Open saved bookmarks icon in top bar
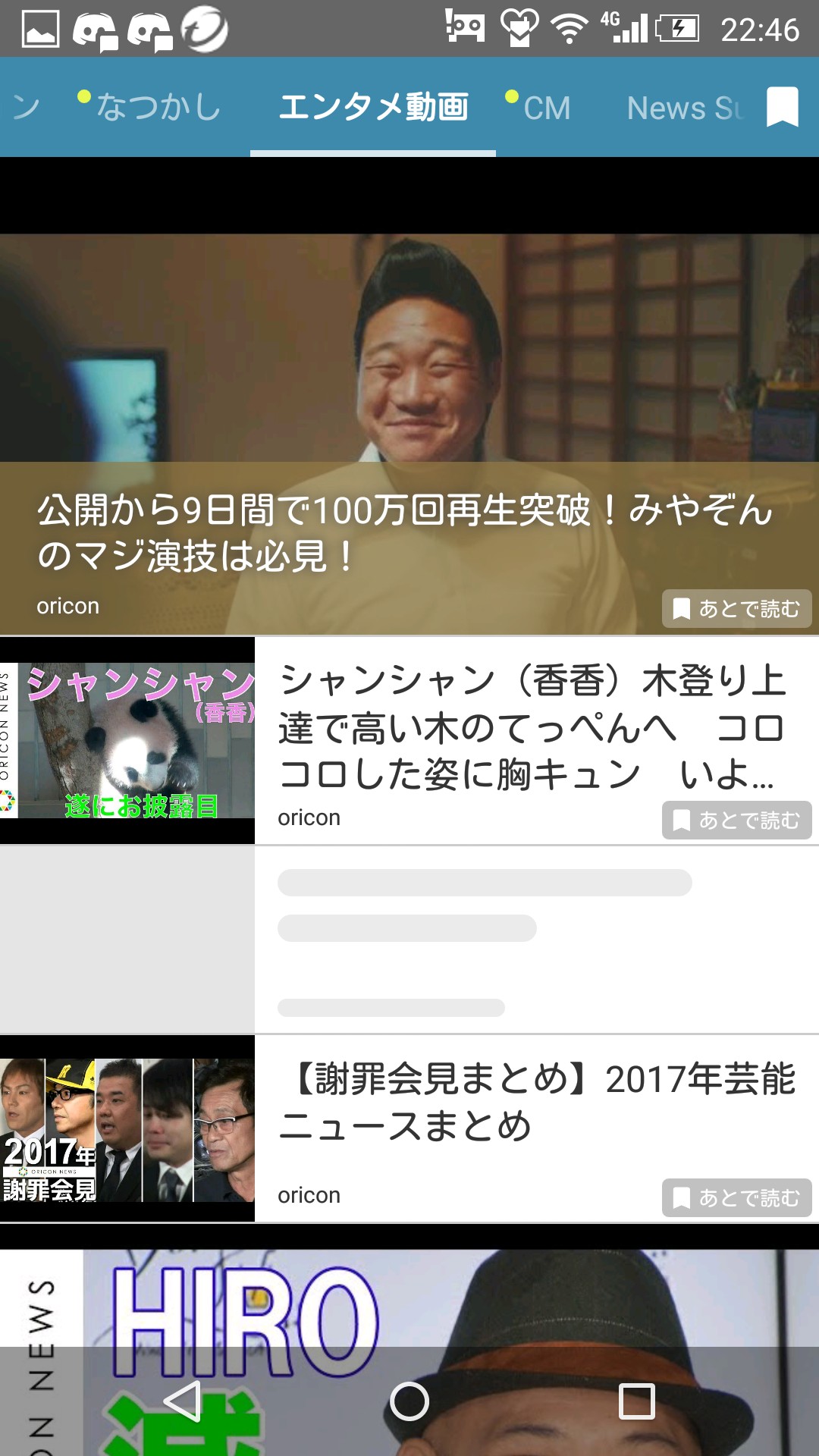Viewport: 819px width, 1456px height. (x=783, y=107)
